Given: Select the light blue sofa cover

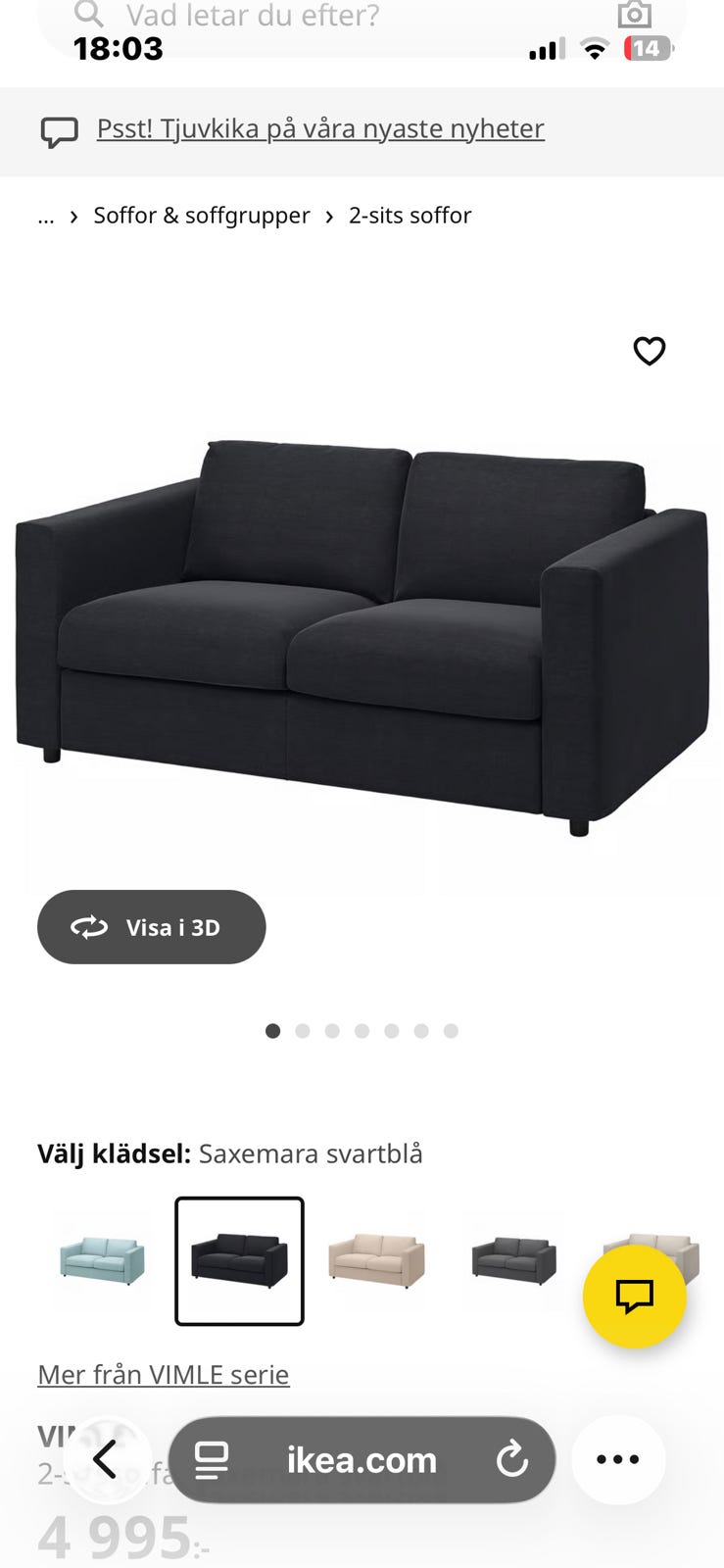Looking at the screenshot, I should click(102, 1260).
